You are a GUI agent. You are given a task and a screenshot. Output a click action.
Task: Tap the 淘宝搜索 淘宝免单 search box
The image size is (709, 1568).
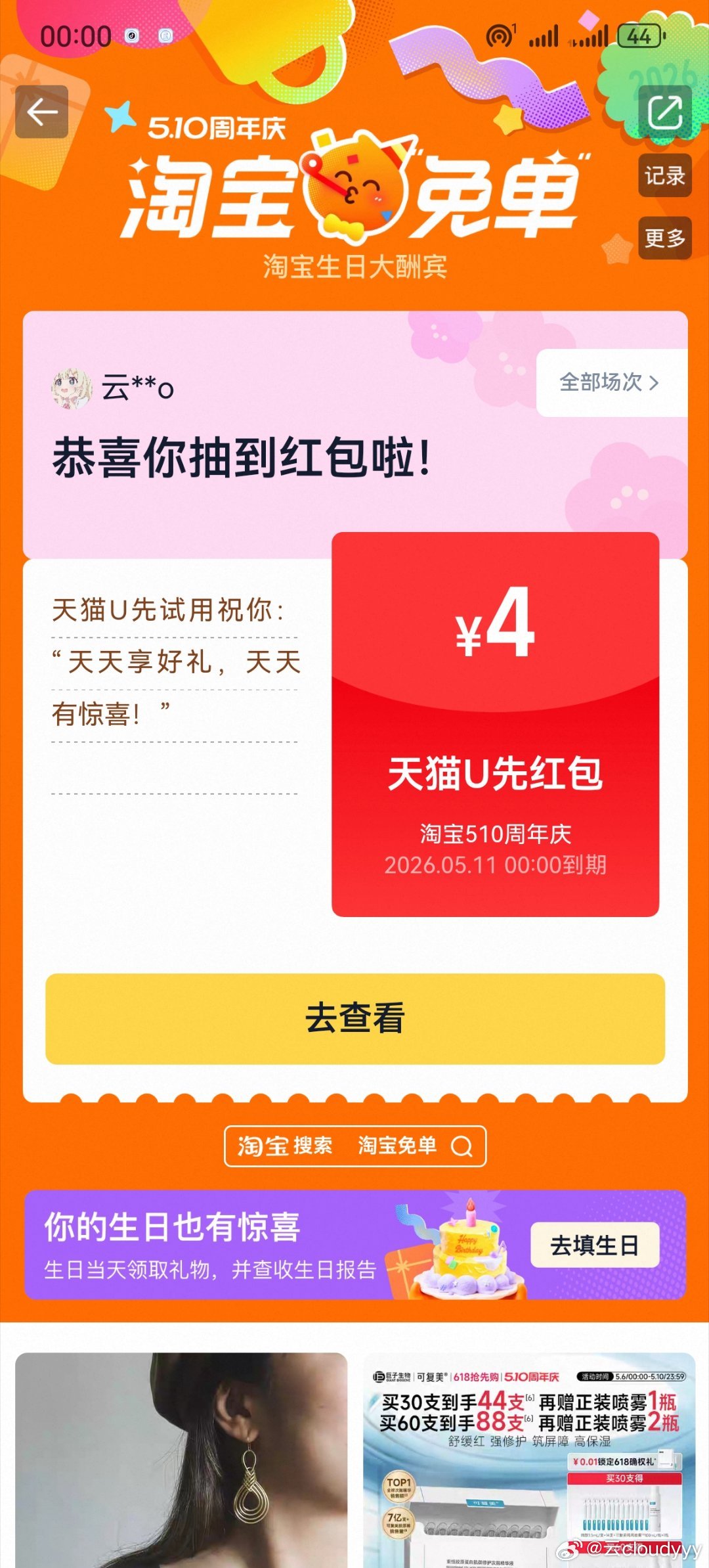click(355, 1146)
